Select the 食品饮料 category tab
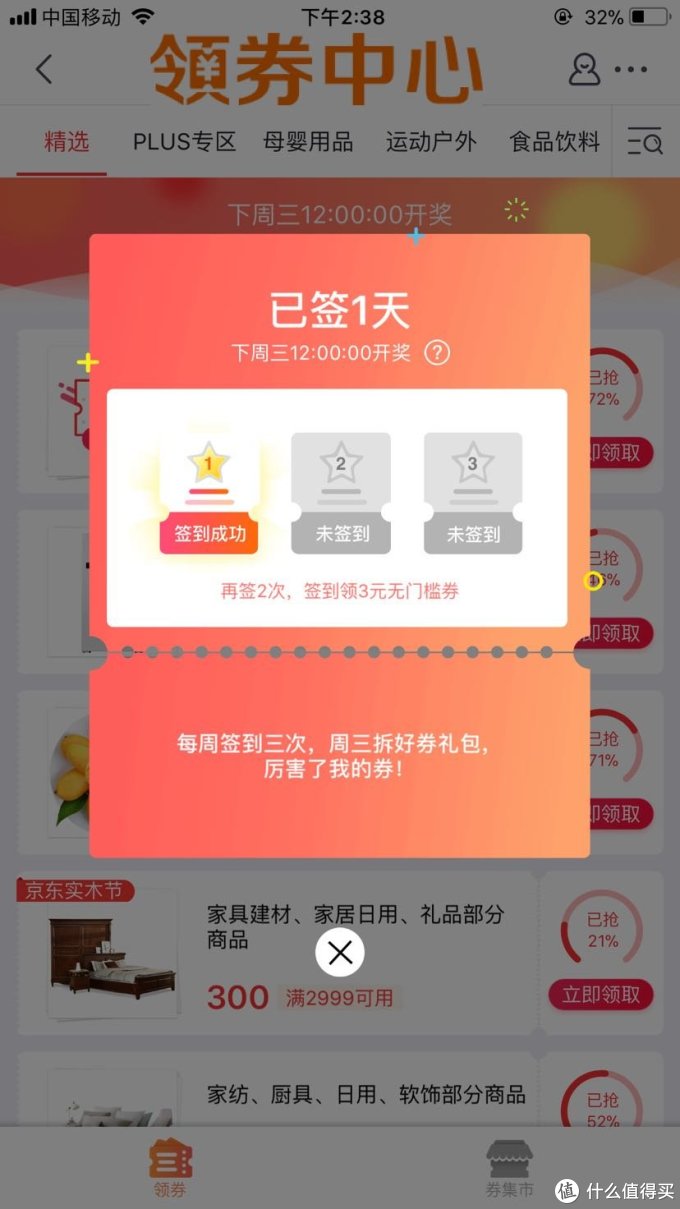Viewport: 680px width, 1209px height. click(x=554, y=142)
